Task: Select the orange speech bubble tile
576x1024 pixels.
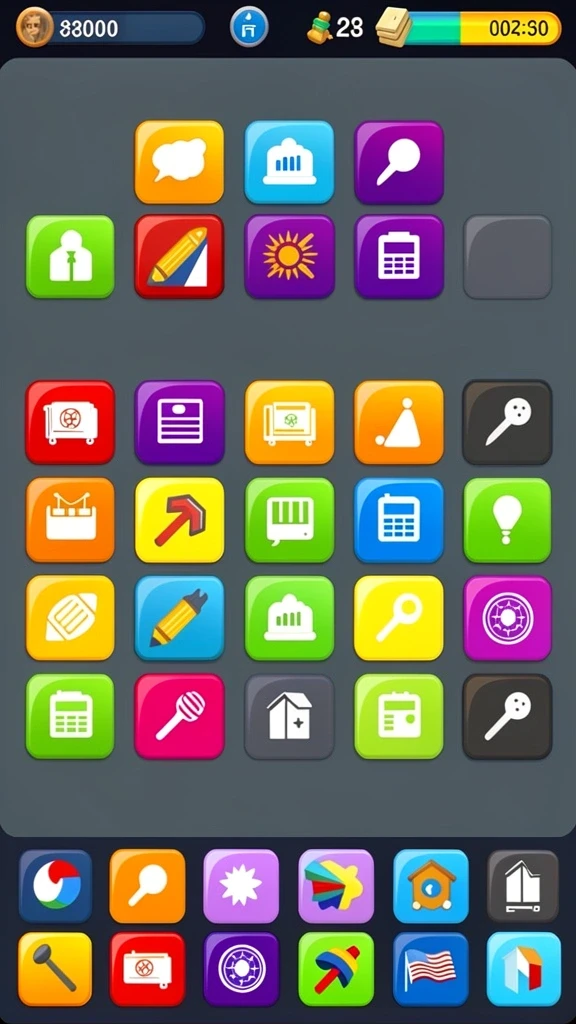Action: (179, 161)
